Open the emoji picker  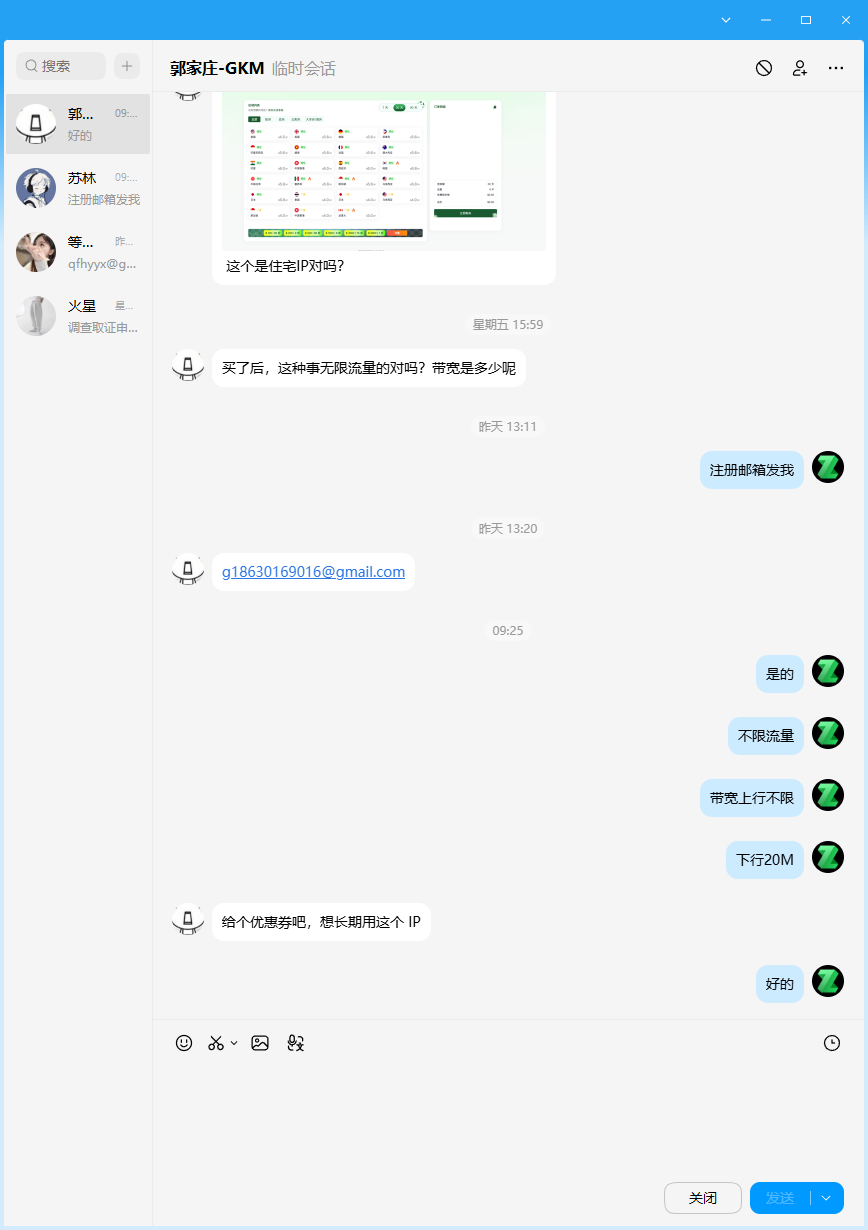[x=184, y=1043]
